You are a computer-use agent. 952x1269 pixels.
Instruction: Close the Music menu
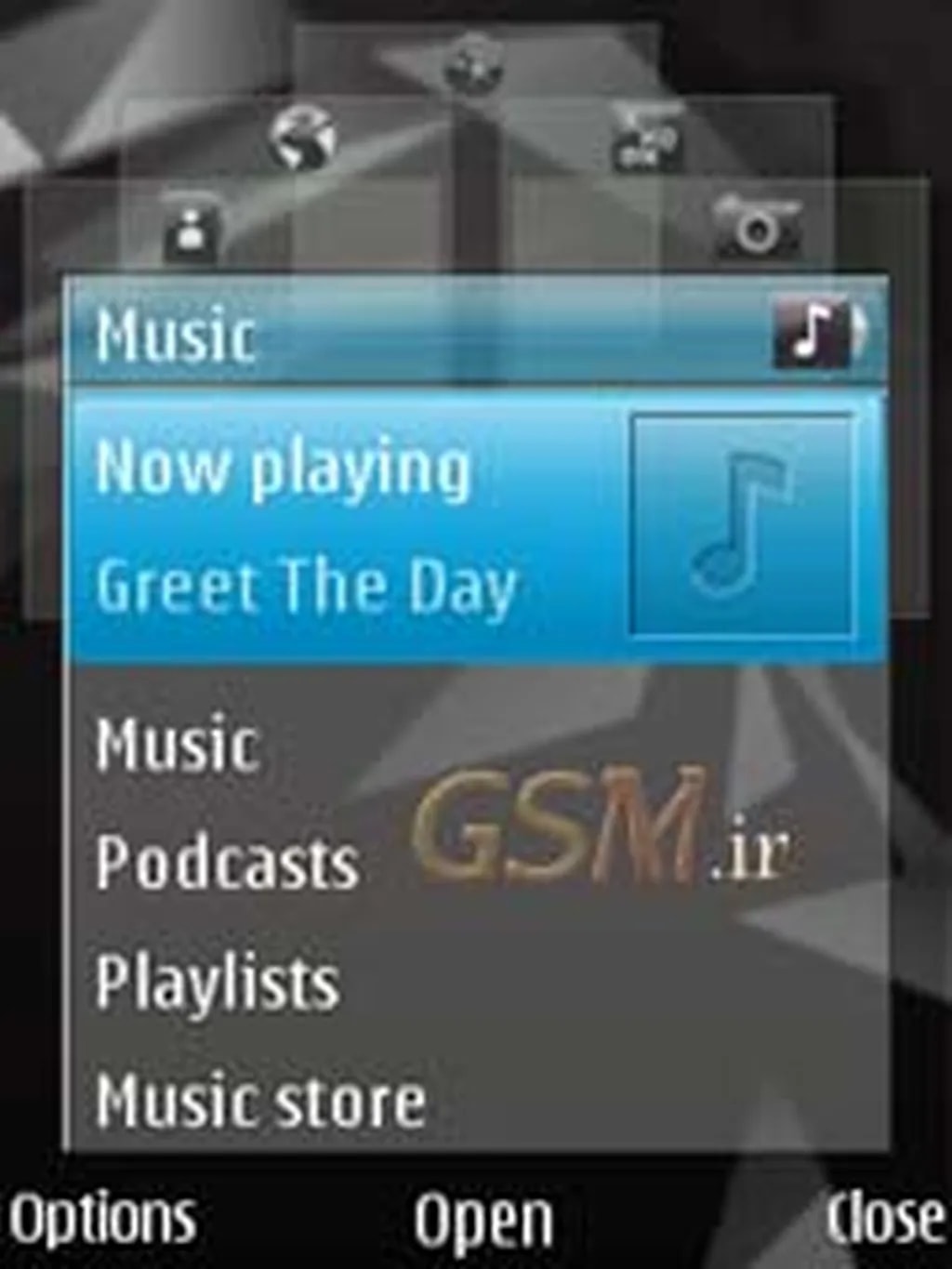tap(885, 1218)
